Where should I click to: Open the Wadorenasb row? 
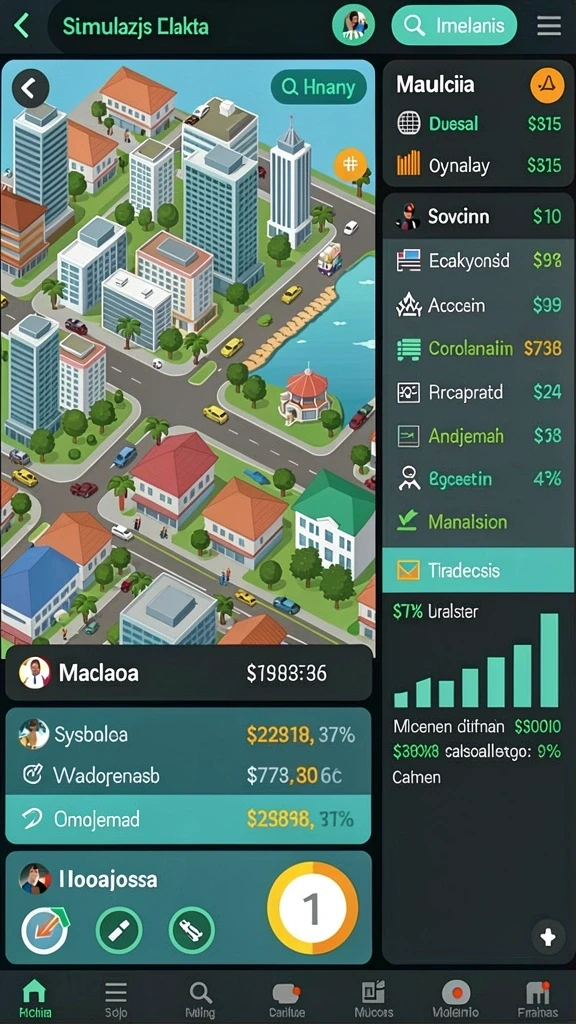pos(188,775)
